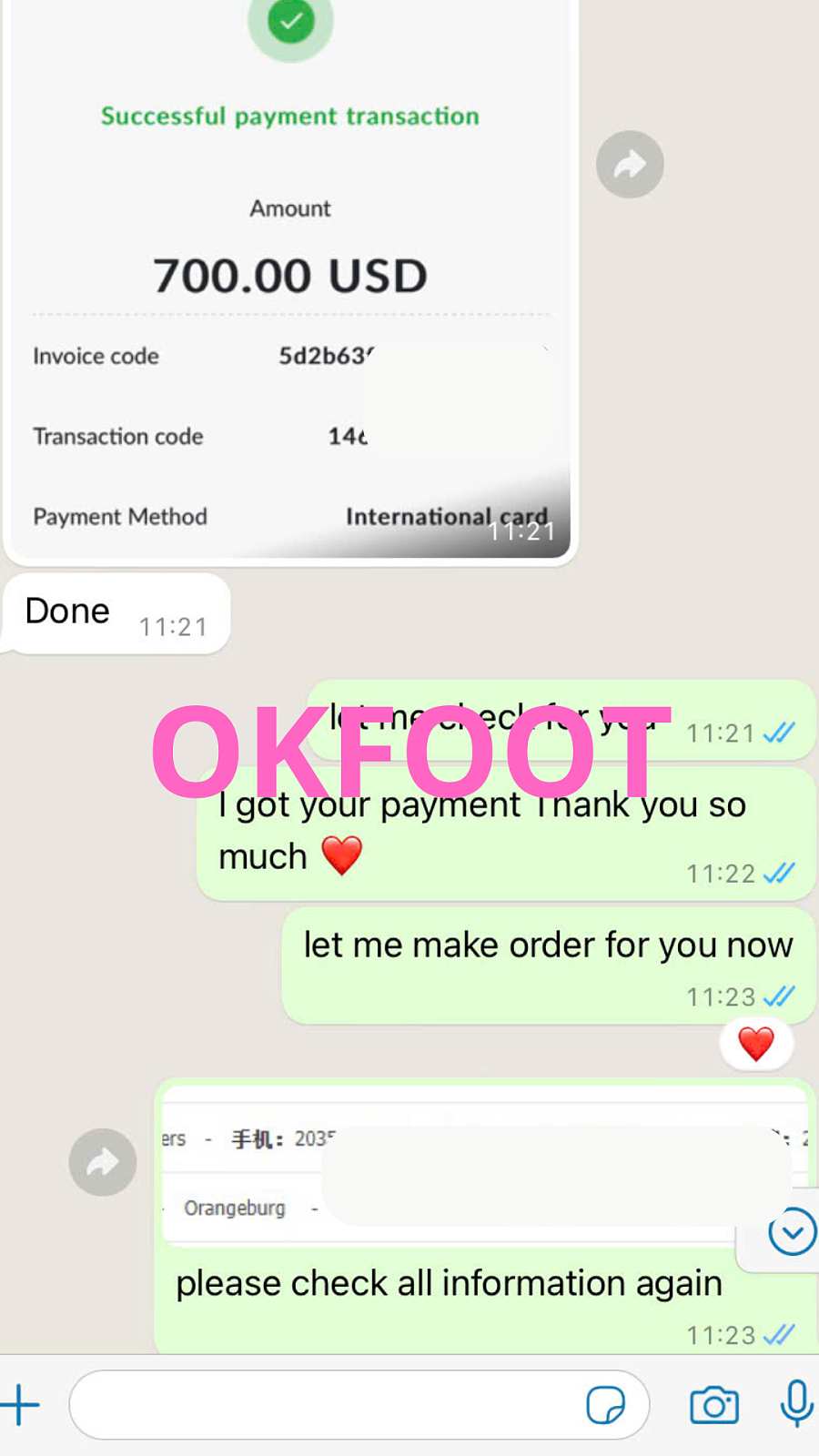Viewport: 819px width, 1456px height.
Task: Open the successful payment transaction image
Action: pyautogui.click(x=290, y=273)
